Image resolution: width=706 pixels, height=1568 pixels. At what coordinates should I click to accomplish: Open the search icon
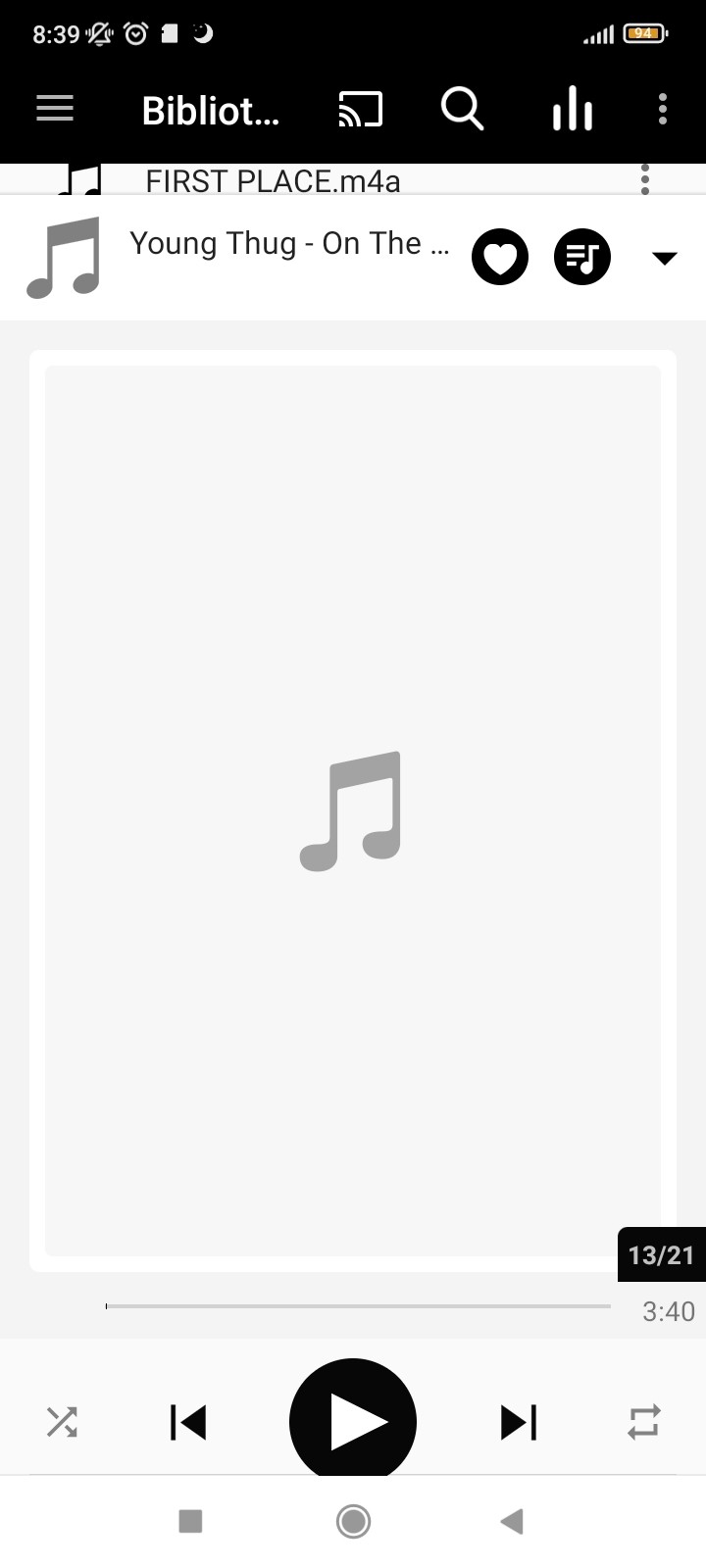pyautogui.click(x=462, y=109)
